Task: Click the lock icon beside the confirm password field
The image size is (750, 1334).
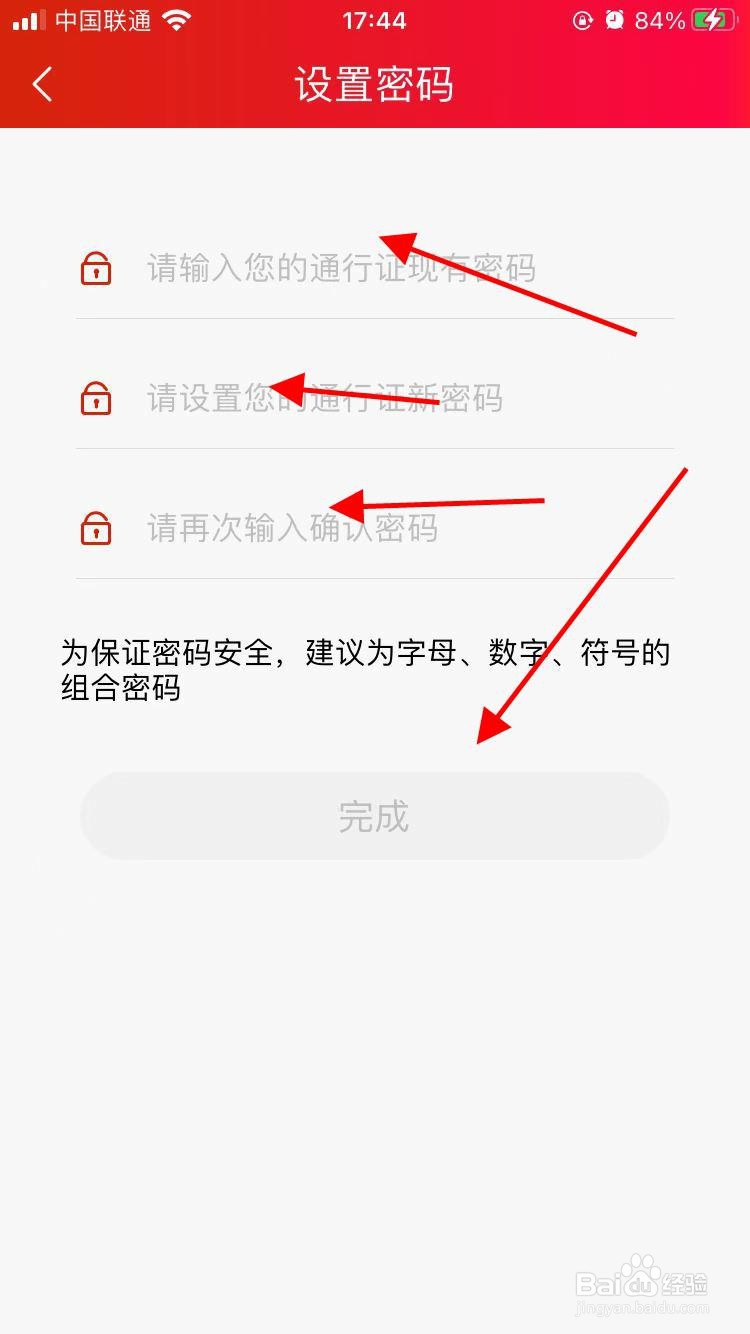Action: click(96, 529)
